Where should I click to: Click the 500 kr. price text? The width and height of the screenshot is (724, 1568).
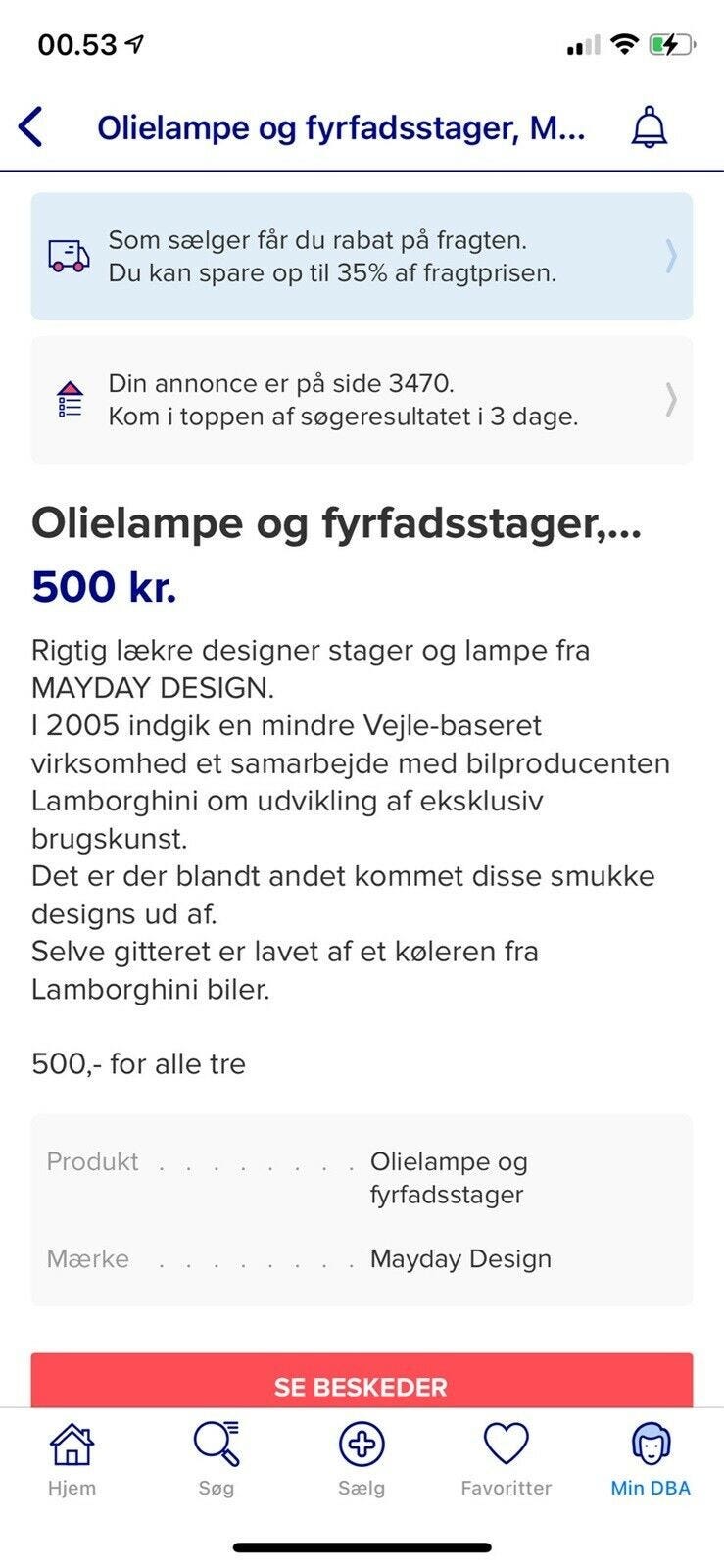[x=105, y=587]
